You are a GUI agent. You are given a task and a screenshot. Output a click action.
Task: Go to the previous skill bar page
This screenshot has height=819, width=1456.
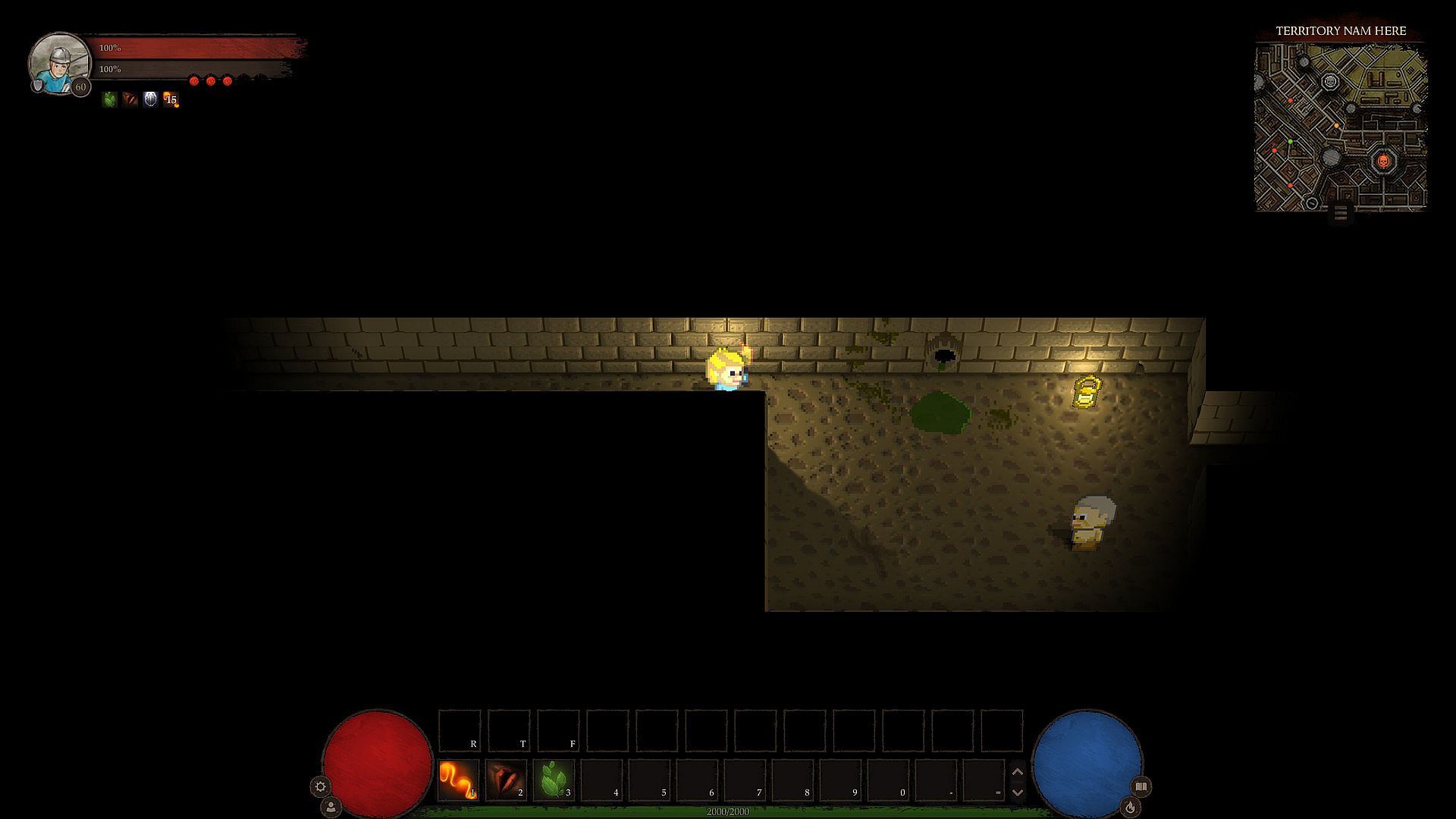point(1018,772)
